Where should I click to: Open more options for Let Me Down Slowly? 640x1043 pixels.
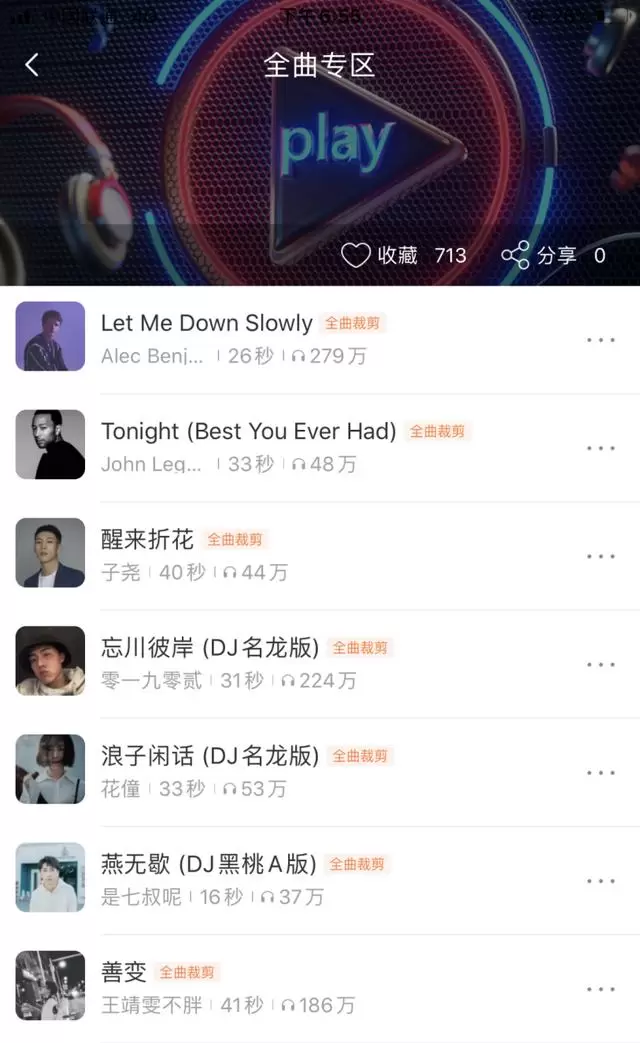click(x=600, y=340)
